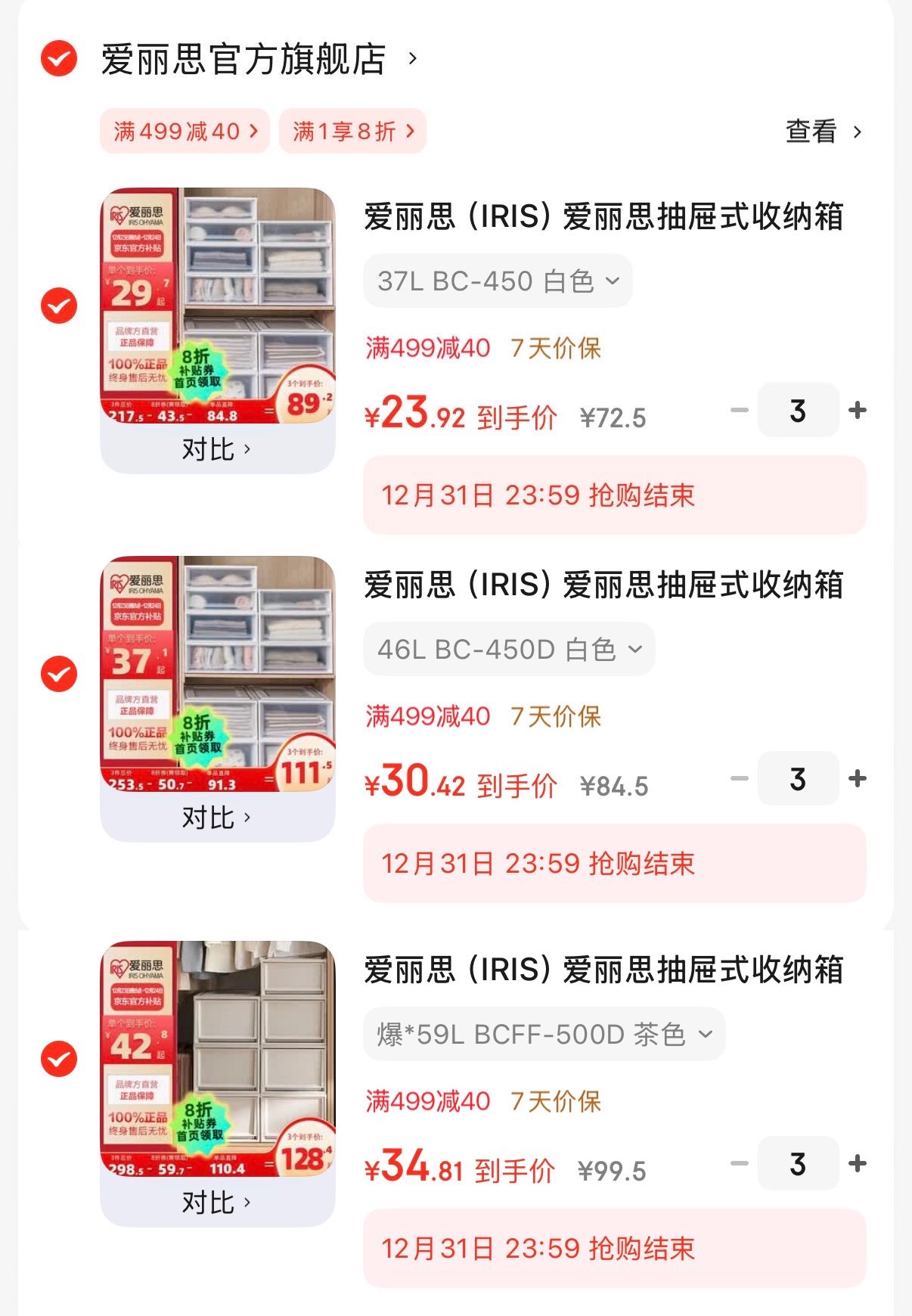Tap 对比 under the 37L BC-450 image

[216, 449]
